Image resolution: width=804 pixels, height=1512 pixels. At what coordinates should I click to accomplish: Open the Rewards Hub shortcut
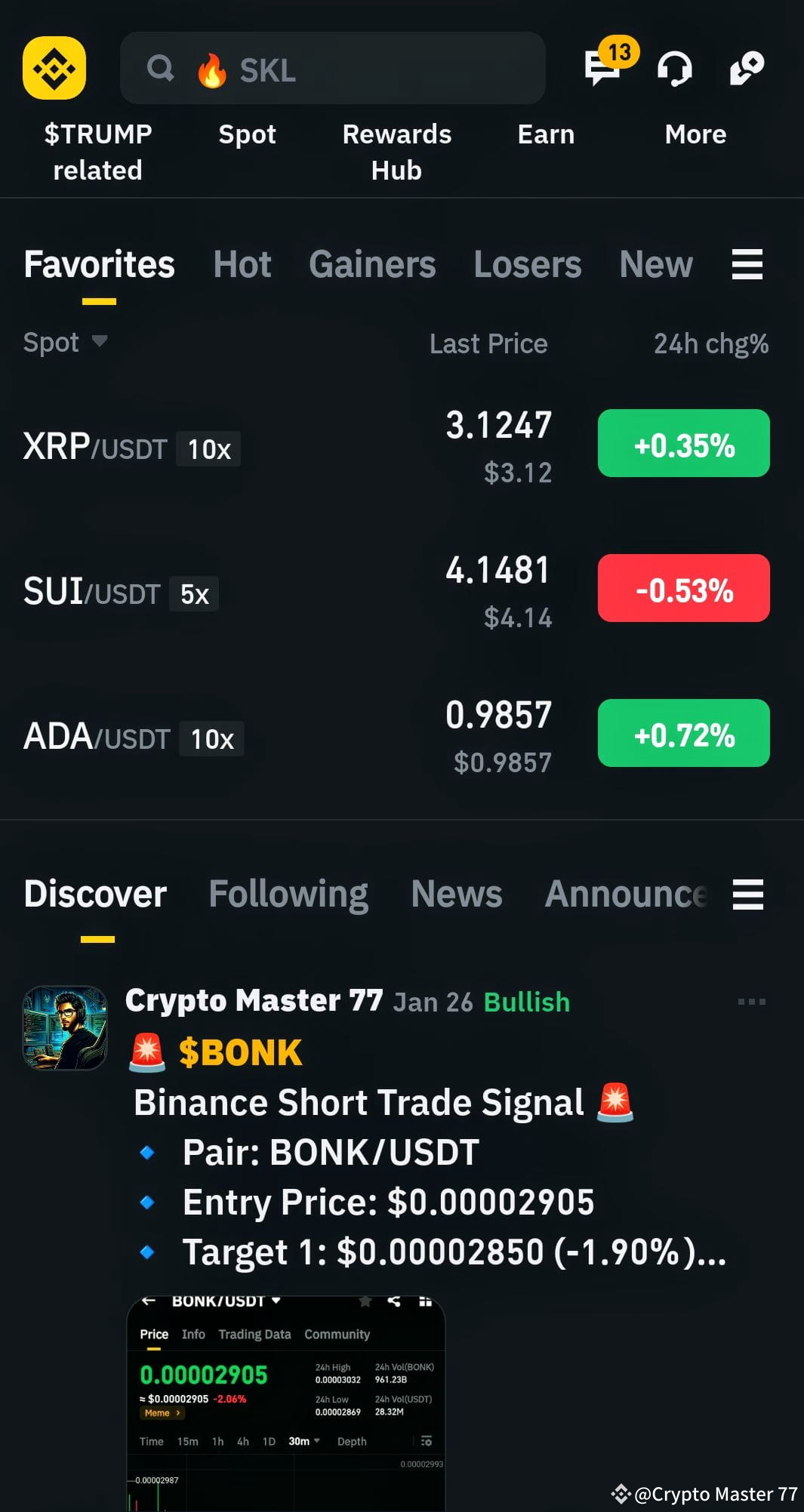click(396, 152)
